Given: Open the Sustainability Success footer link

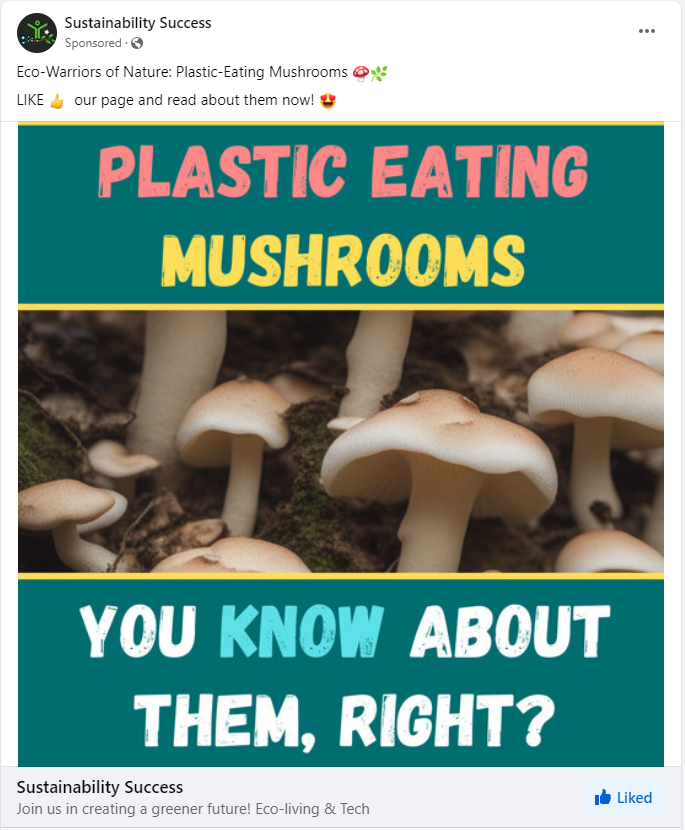Looking at the screenshot, I should tap(100, 787).
